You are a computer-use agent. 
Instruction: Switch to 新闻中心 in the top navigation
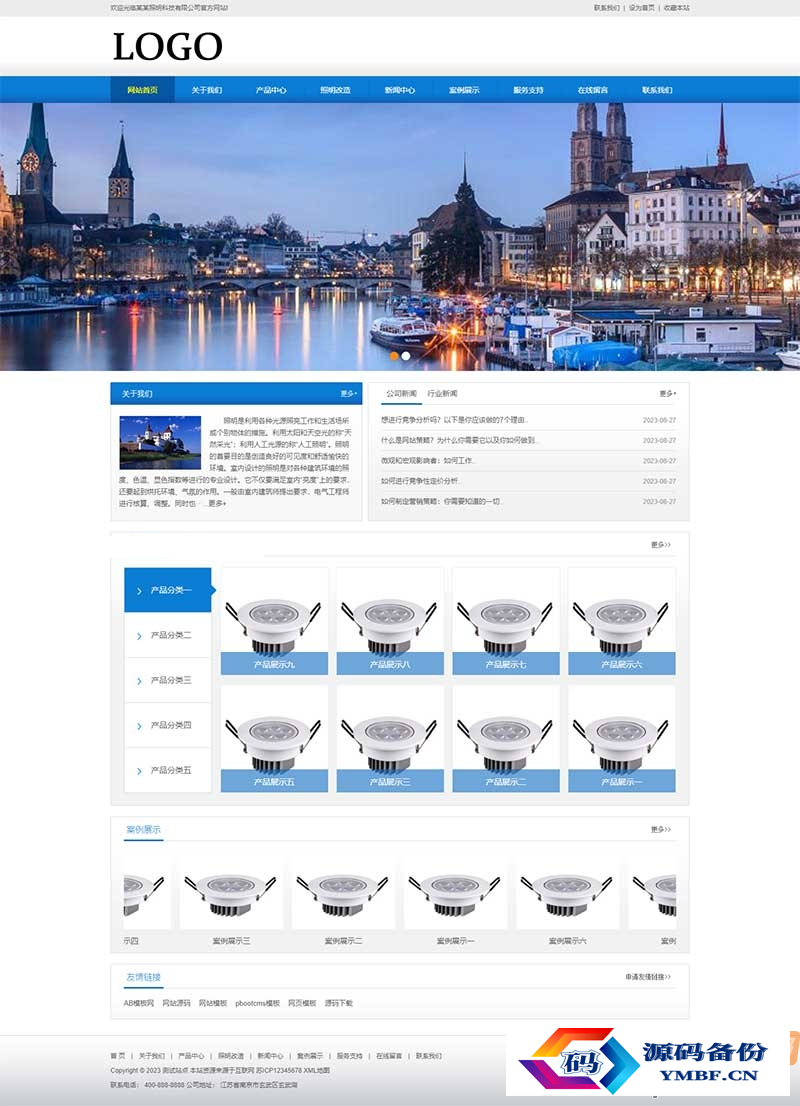point(399,90)
